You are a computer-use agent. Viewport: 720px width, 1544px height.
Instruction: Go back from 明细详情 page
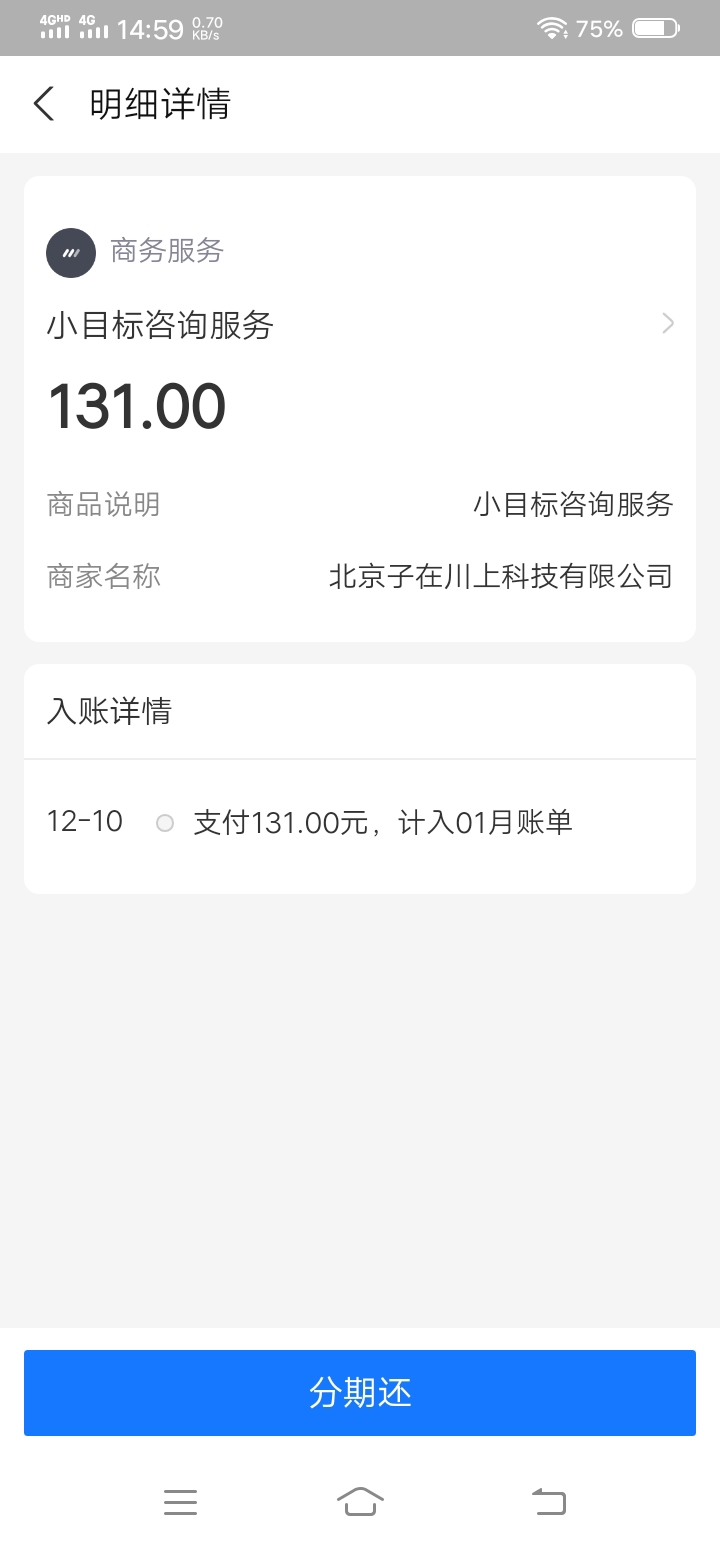click(44, 104)
